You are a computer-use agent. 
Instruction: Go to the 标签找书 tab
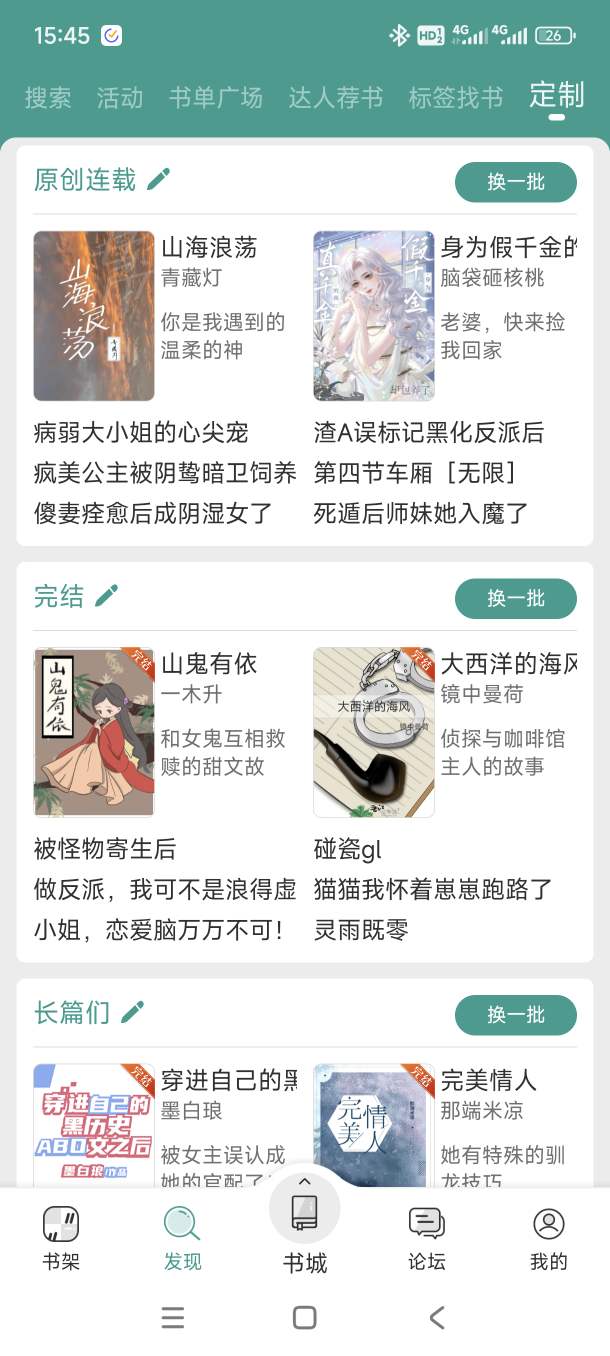(455, 98)
